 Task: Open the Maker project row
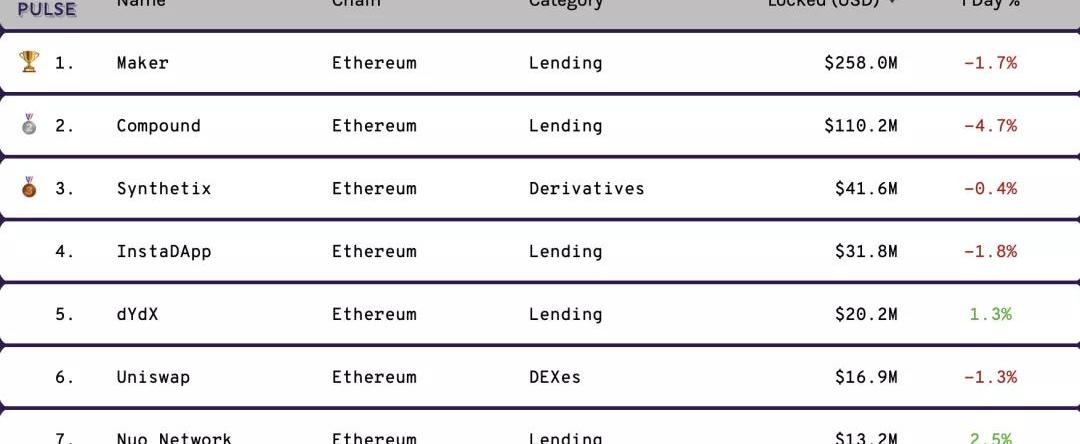[x=143, y=63]
